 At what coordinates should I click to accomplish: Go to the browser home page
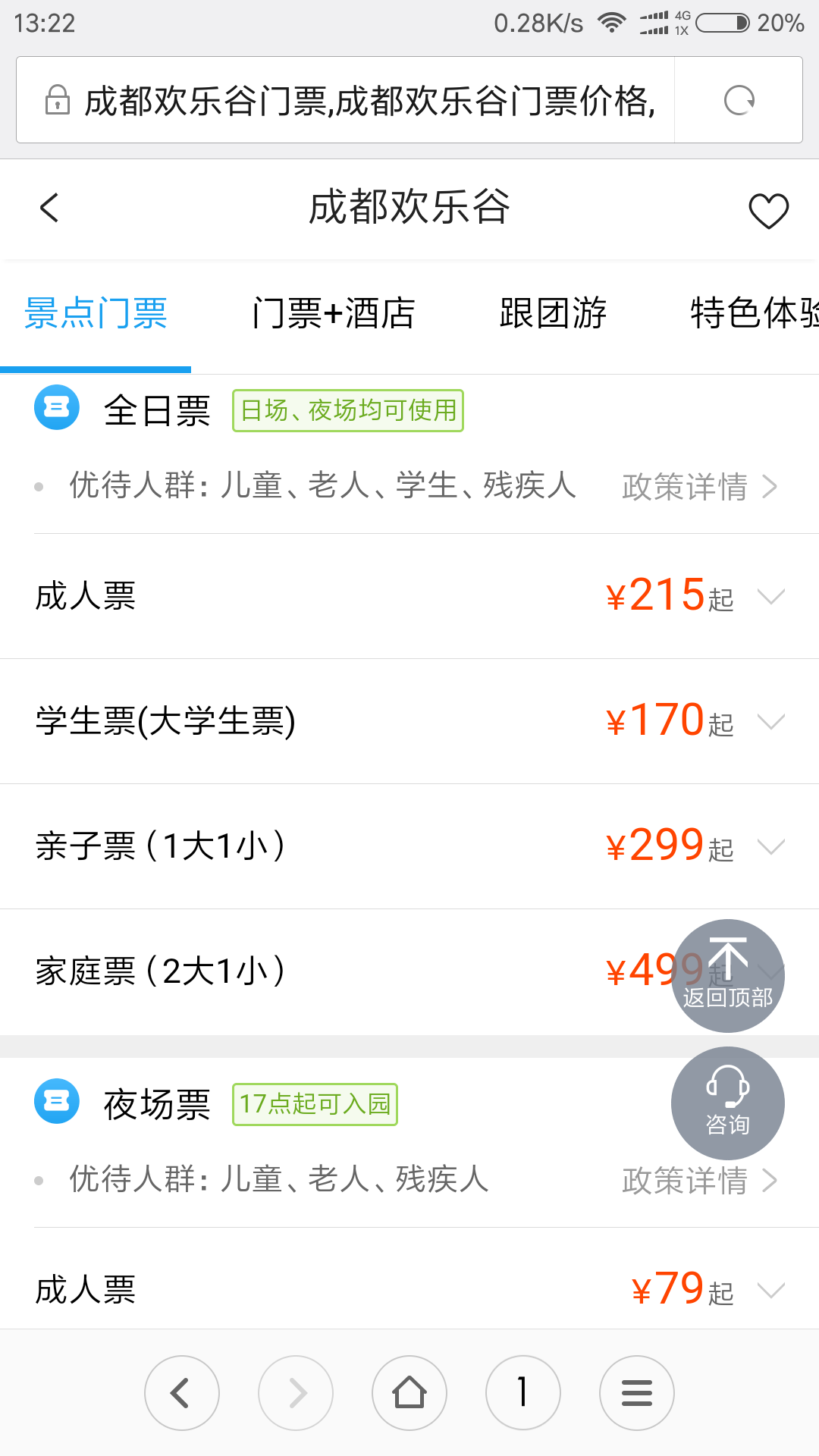[x=409, y=1393]
